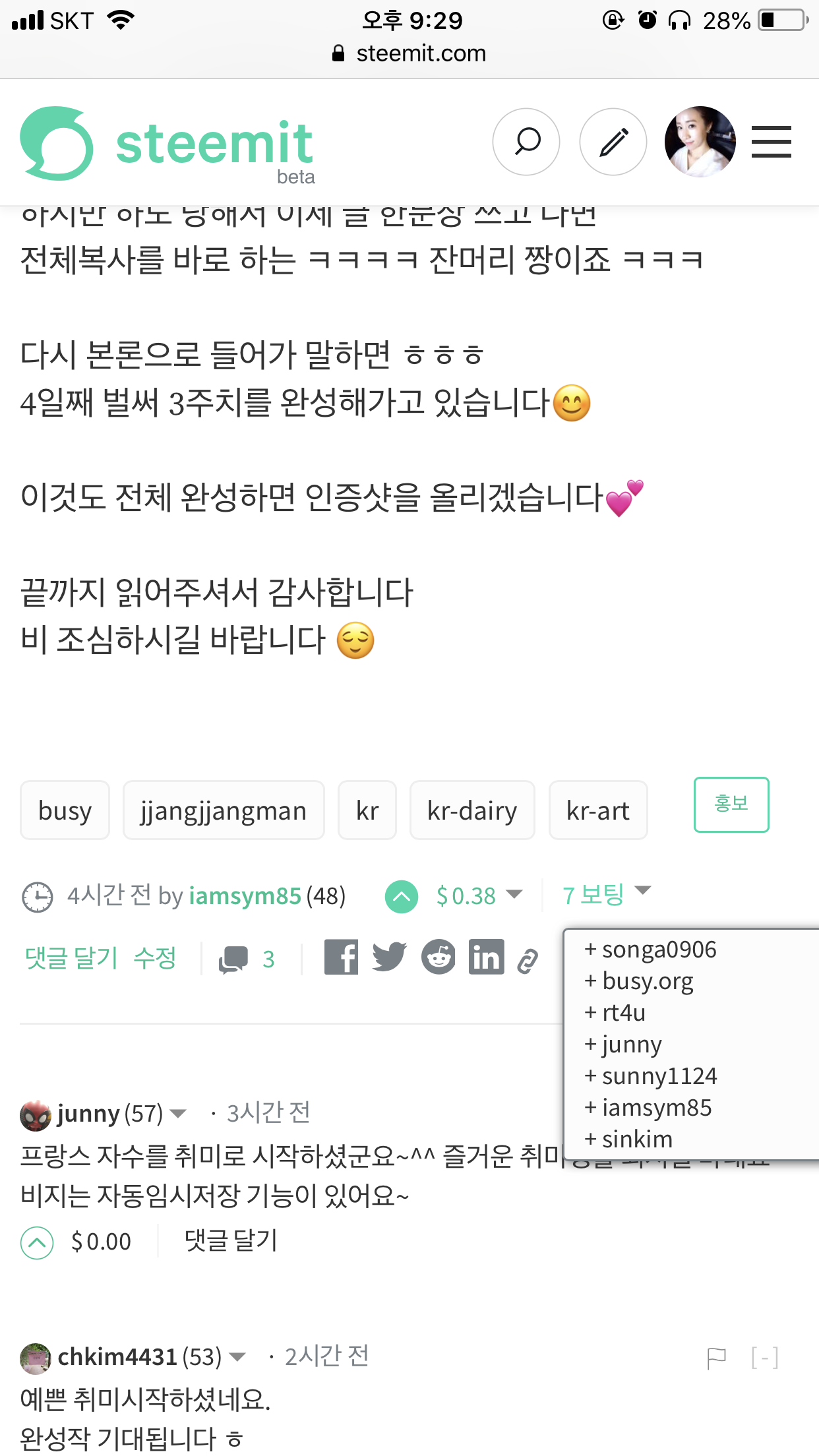This screenshot has width=819, height=1456.
Task: Open the hamburger menu
Action: (771, 142)
